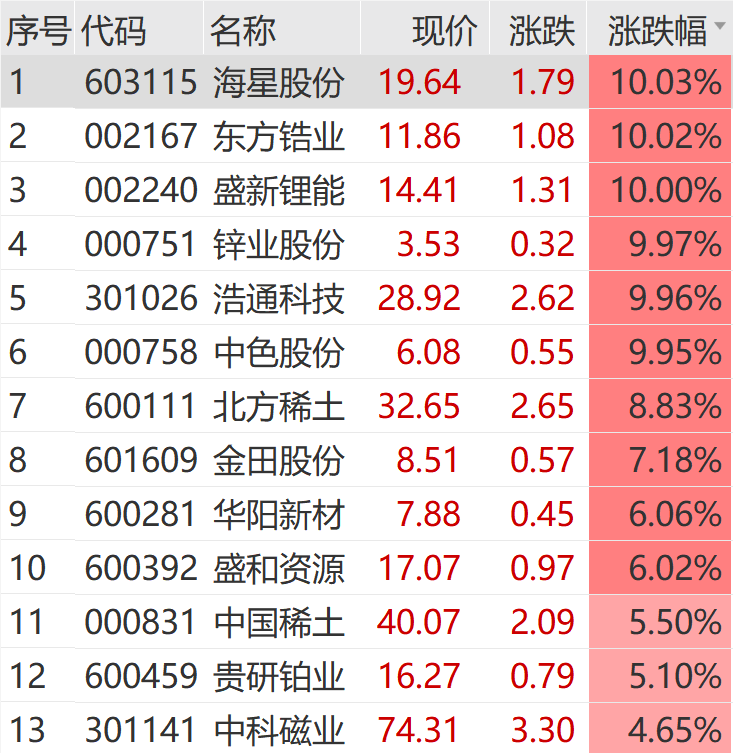Viewport: 733px width, 753px height.
Task: Sort the list by 现价 column
Action: click(x=444, y=32)
